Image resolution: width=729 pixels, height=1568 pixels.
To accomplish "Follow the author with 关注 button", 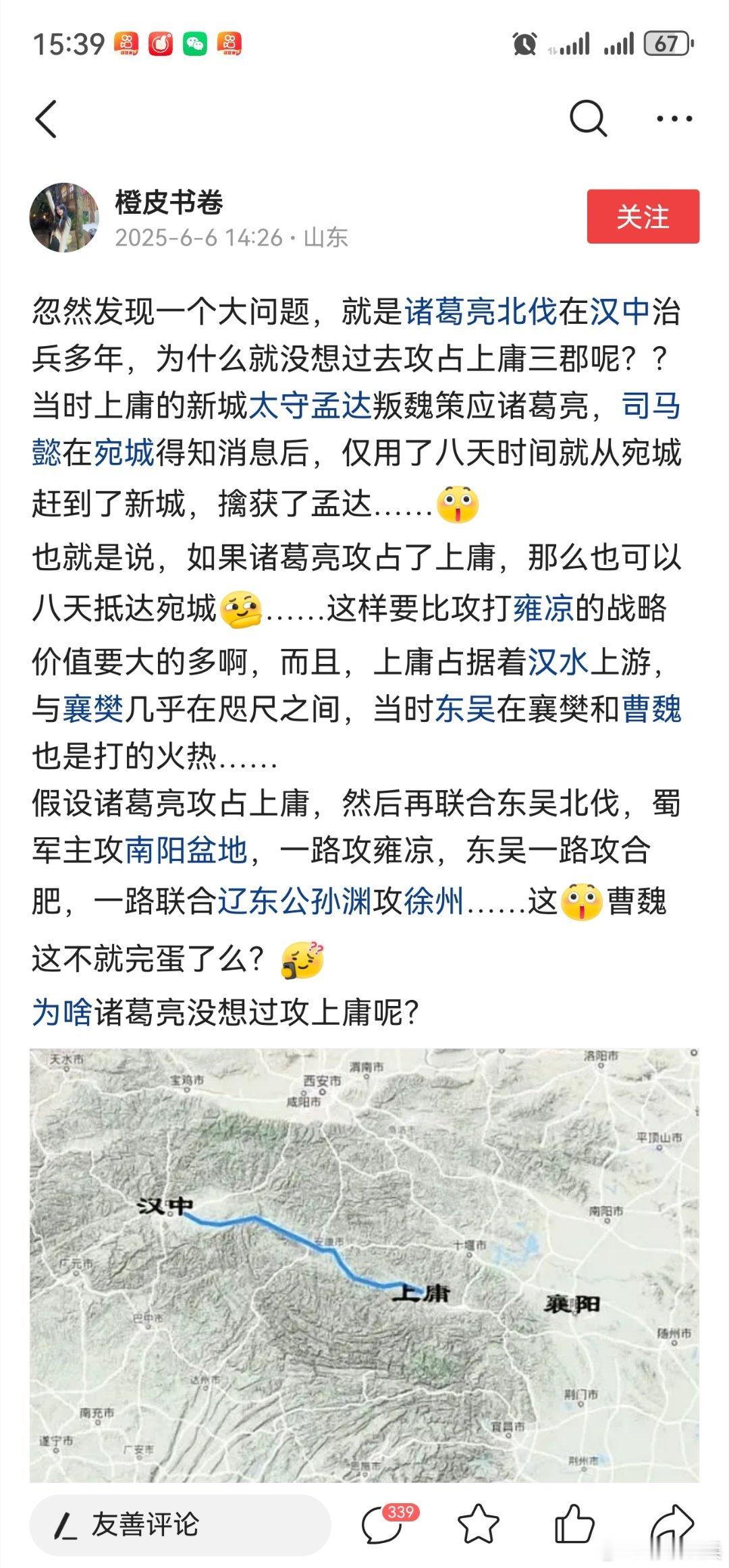I will 643,217.
